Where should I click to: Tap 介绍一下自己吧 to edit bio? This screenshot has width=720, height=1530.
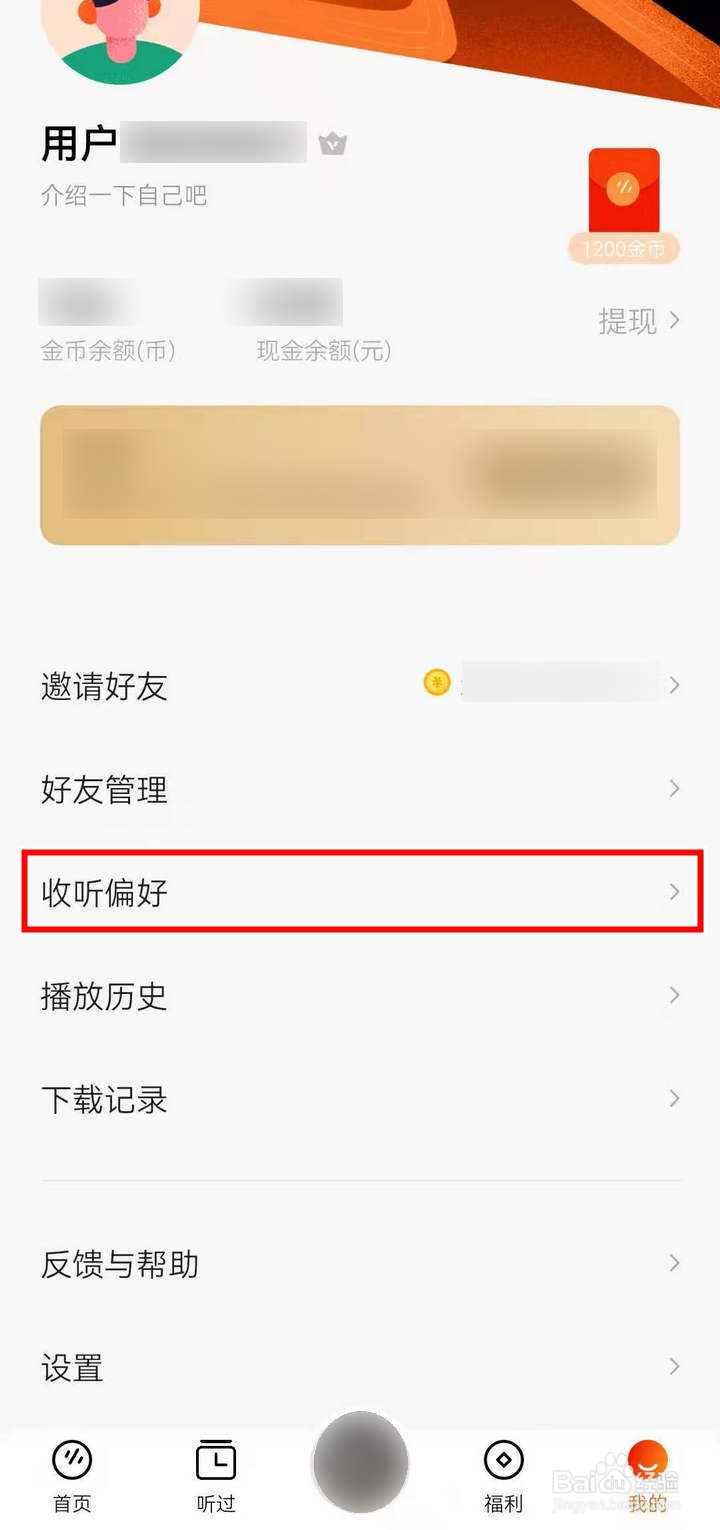[124, 197]
